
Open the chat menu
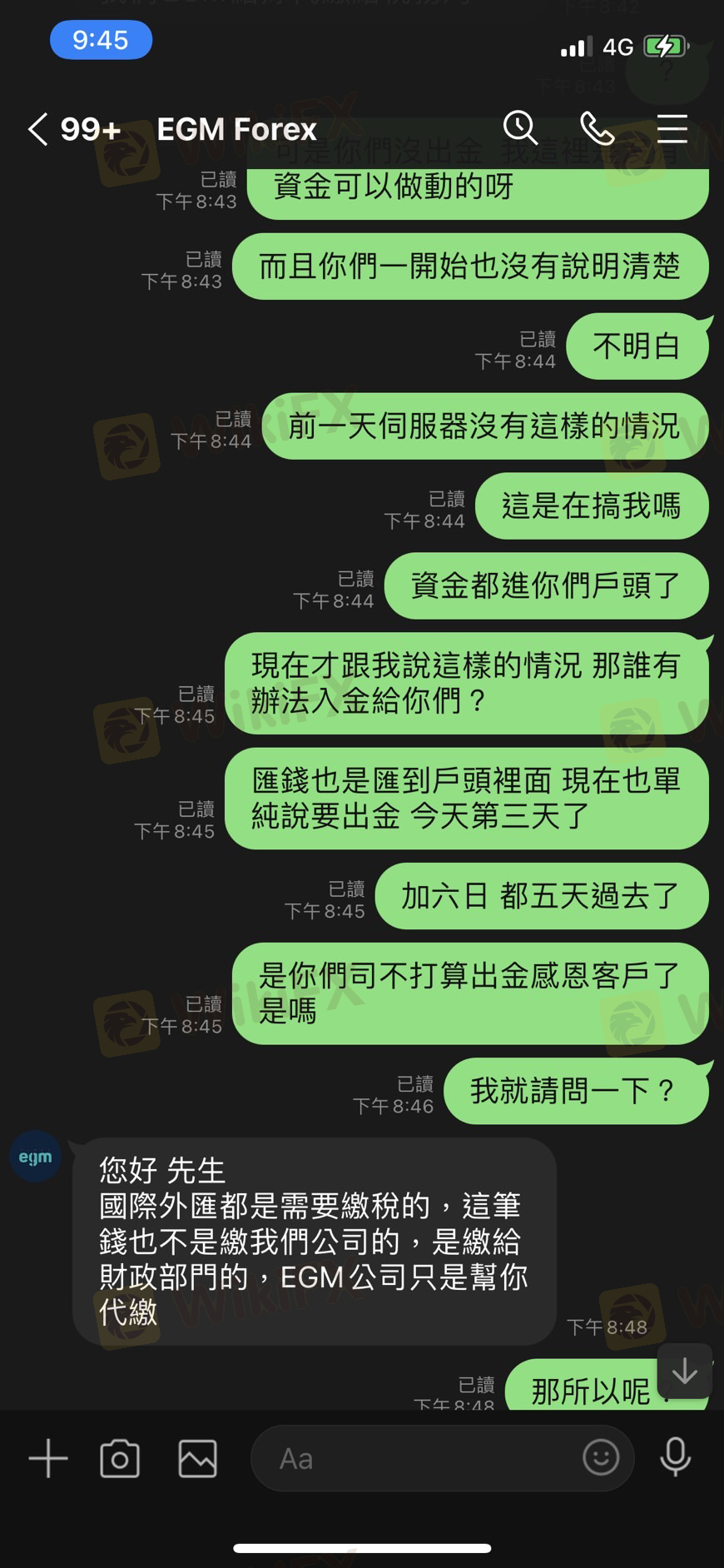672,129
